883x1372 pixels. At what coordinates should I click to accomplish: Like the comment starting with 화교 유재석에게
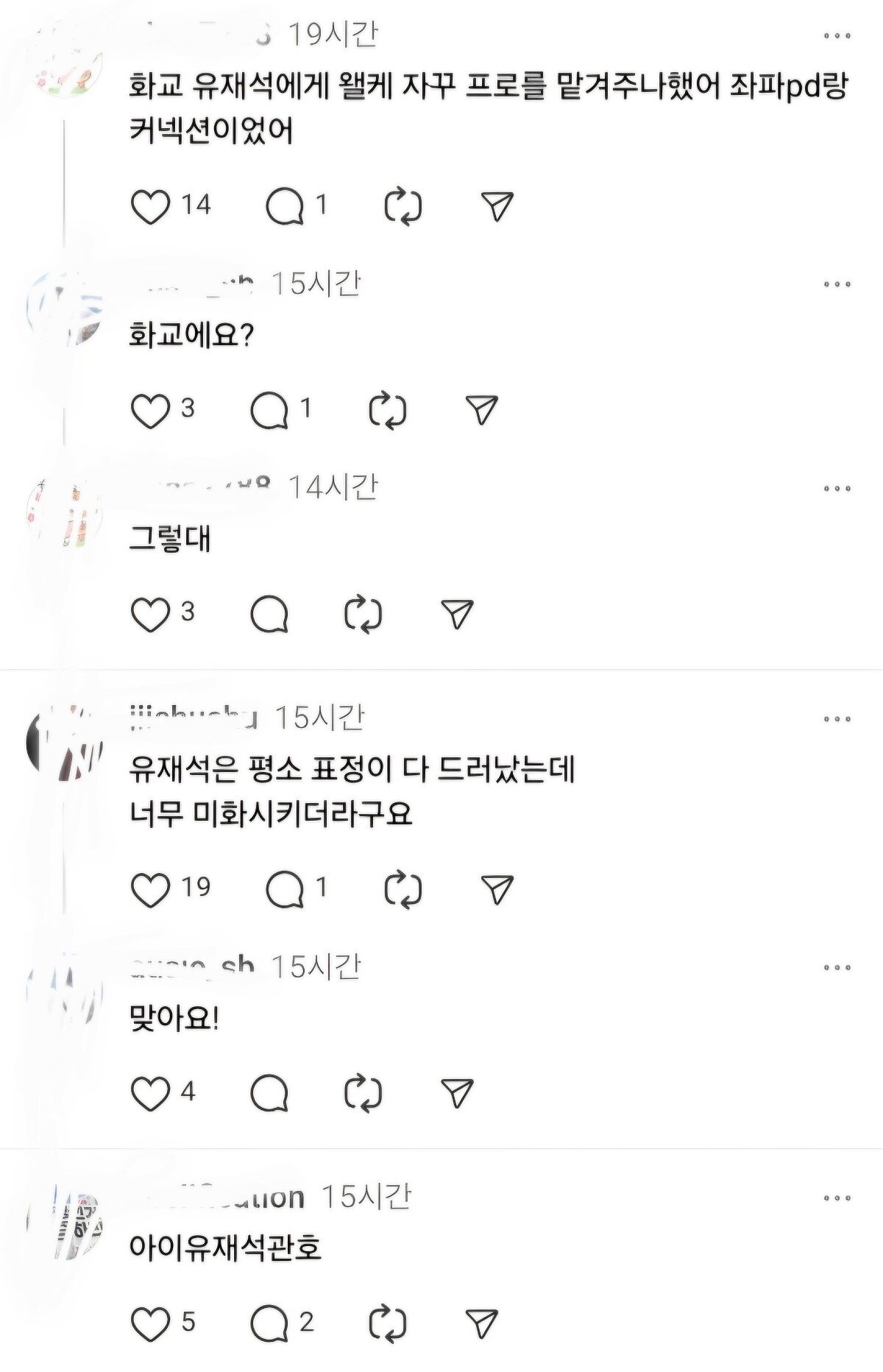150,207
